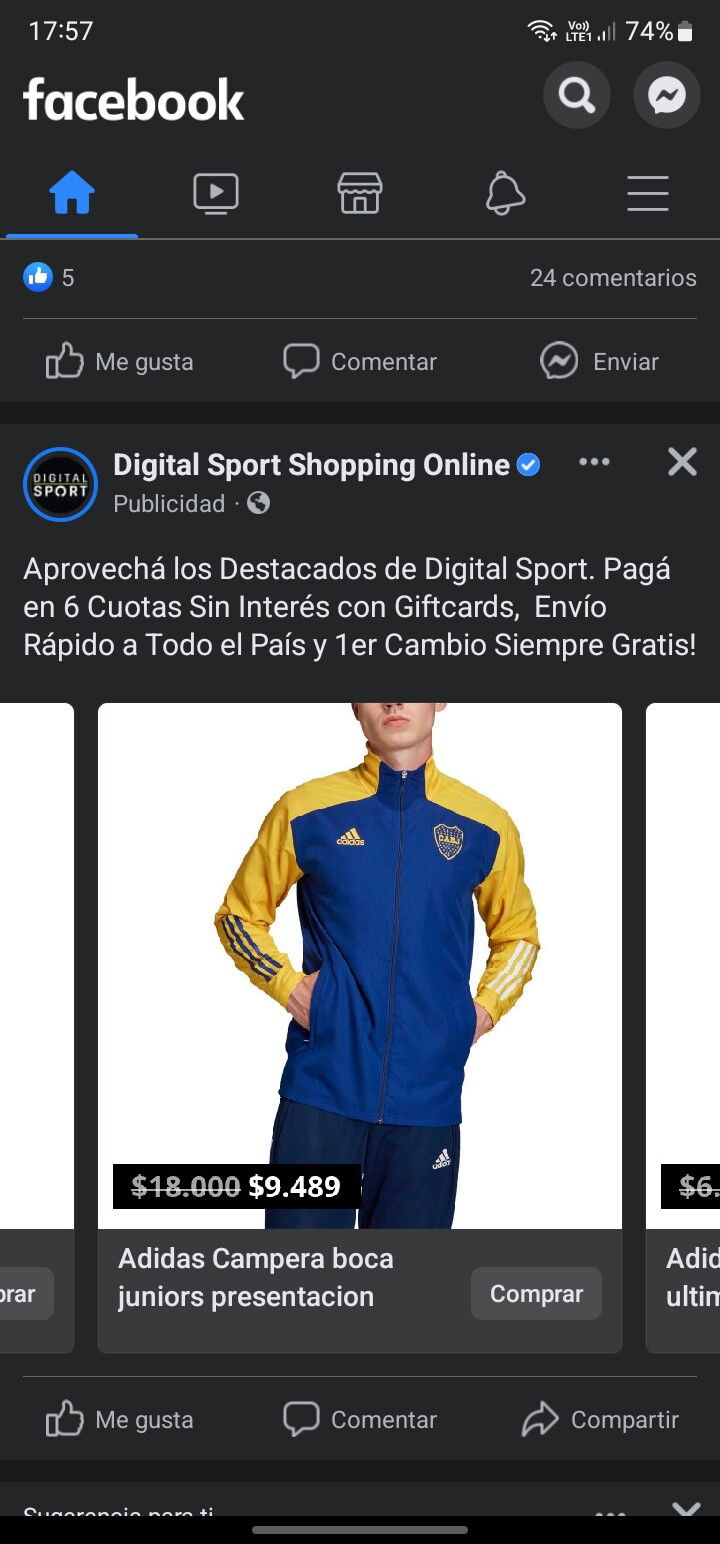720x1544 pixels.
Task: Comment on the Digital Sport ad
Action: (x=360, y=1419)
